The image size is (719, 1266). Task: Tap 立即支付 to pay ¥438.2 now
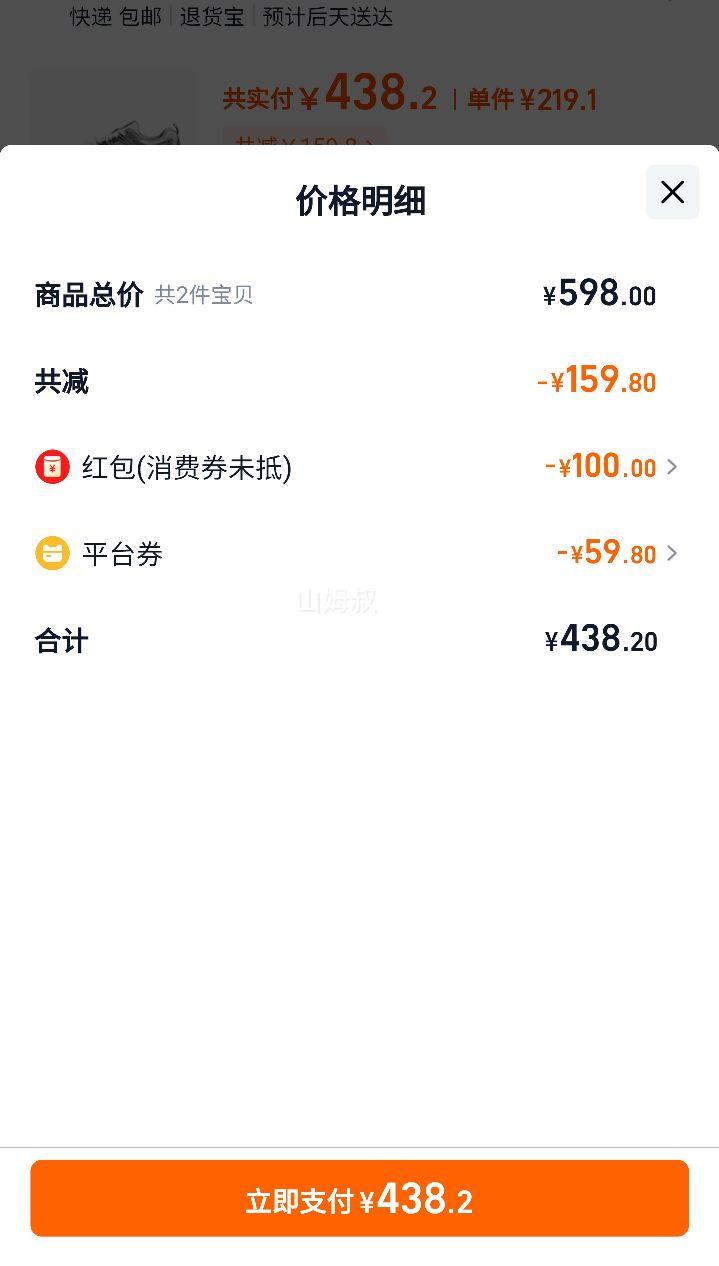point(359,1198)
